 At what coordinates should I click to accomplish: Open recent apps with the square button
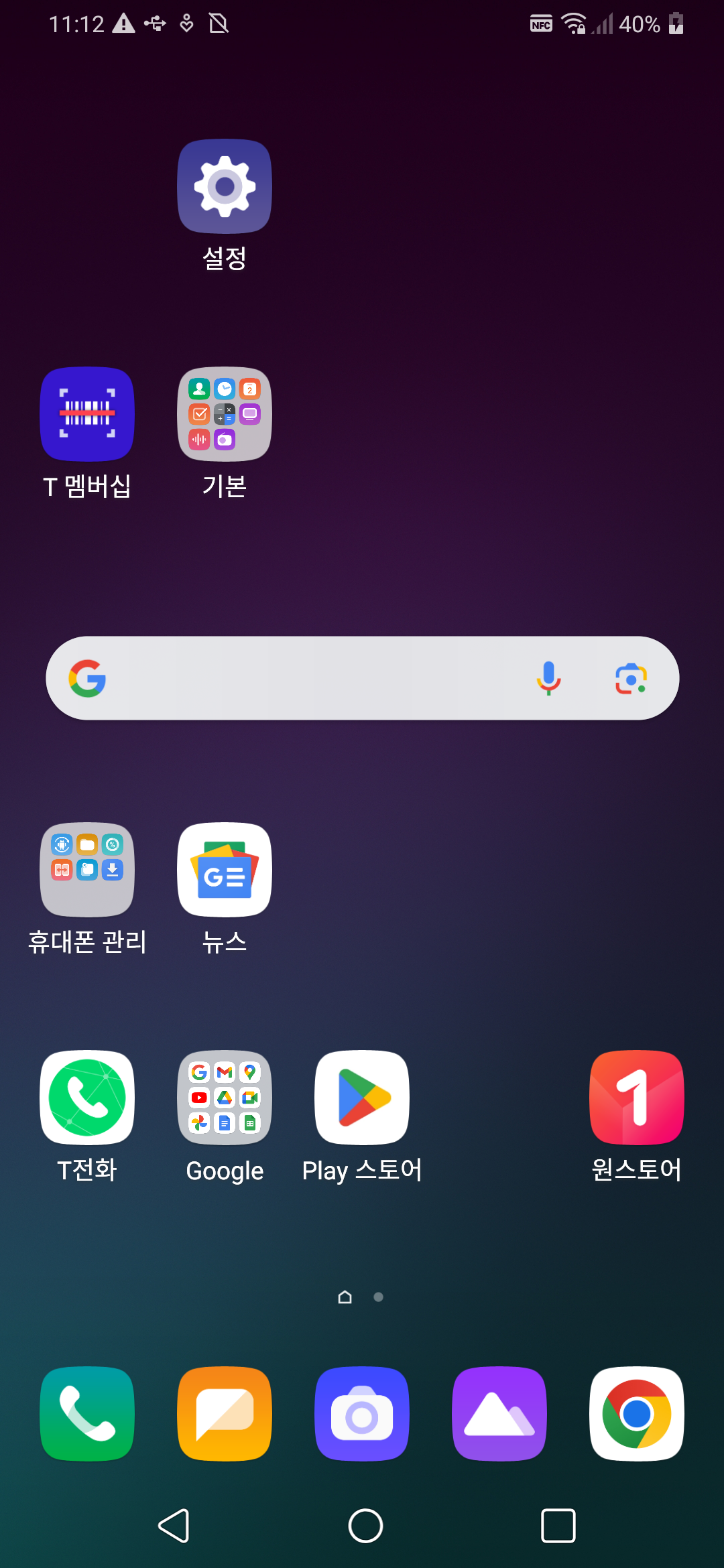558,1526
